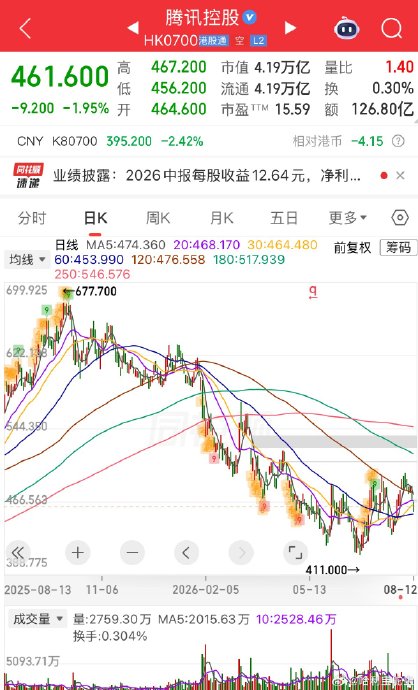The image size is (418, 690).
Task: Change the 前复权 adjustment option
Action: pyautogui.click(x=352, y=247)
